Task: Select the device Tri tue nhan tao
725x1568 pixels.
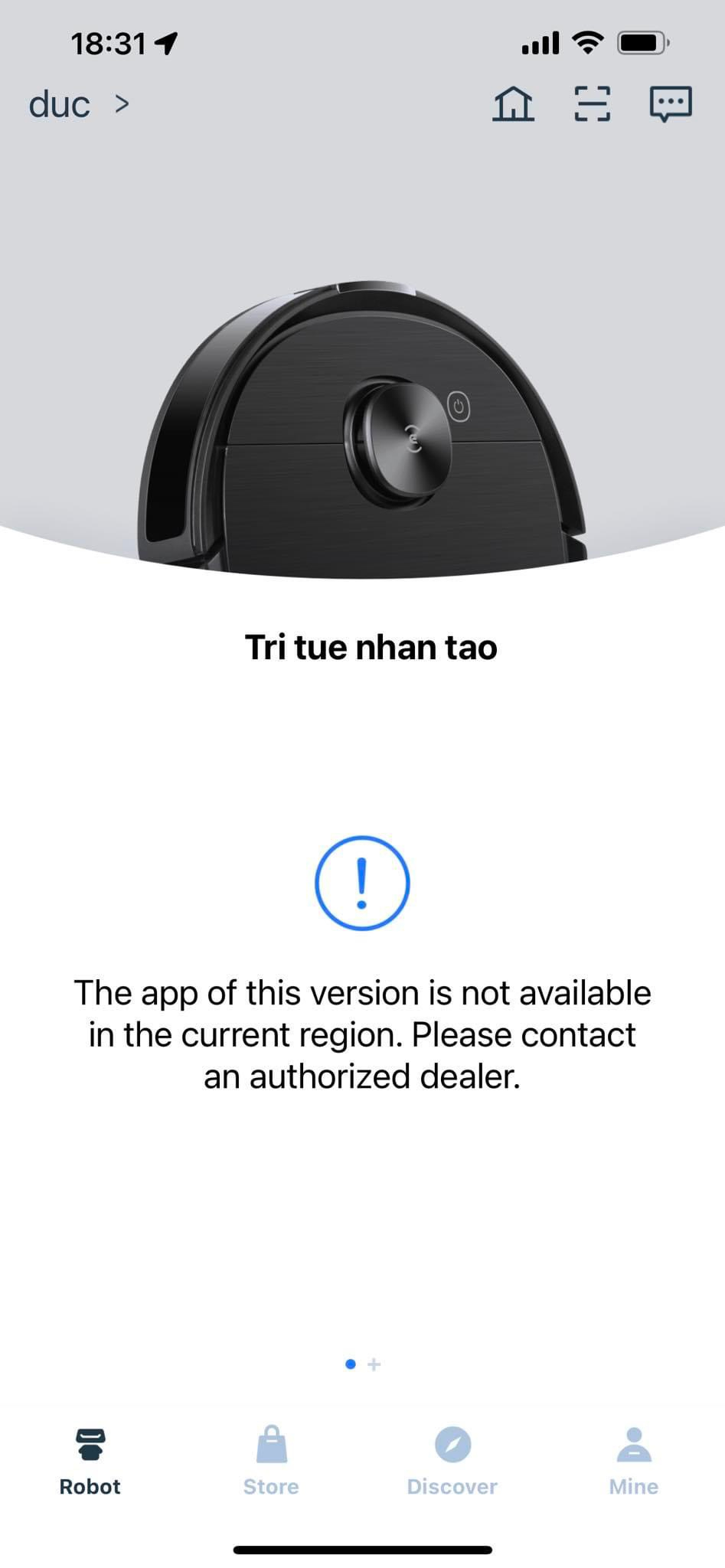Action: point(371,647)
